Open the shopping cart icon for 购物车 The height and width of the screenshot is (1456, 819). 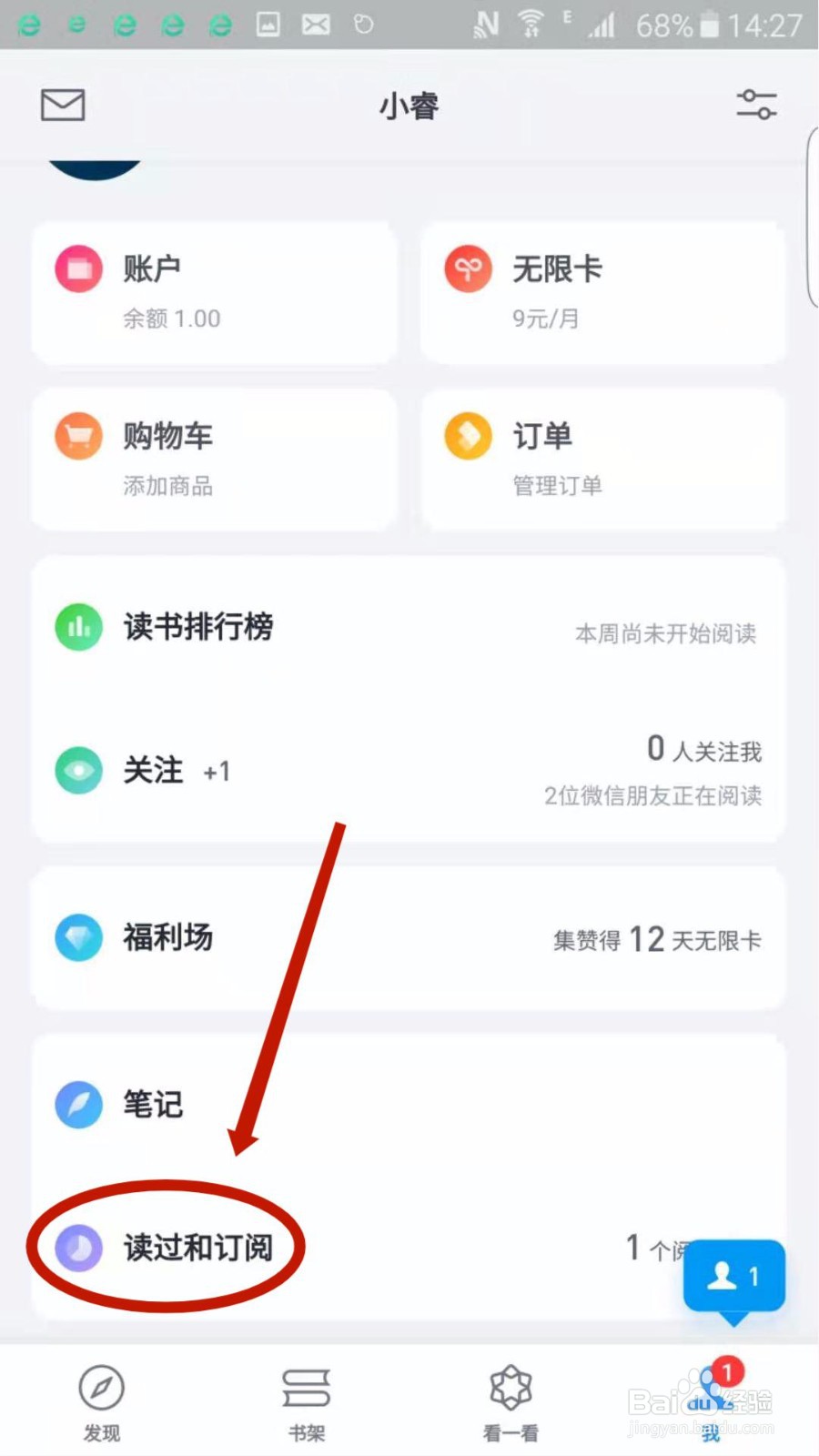click(x=78, y=436)
